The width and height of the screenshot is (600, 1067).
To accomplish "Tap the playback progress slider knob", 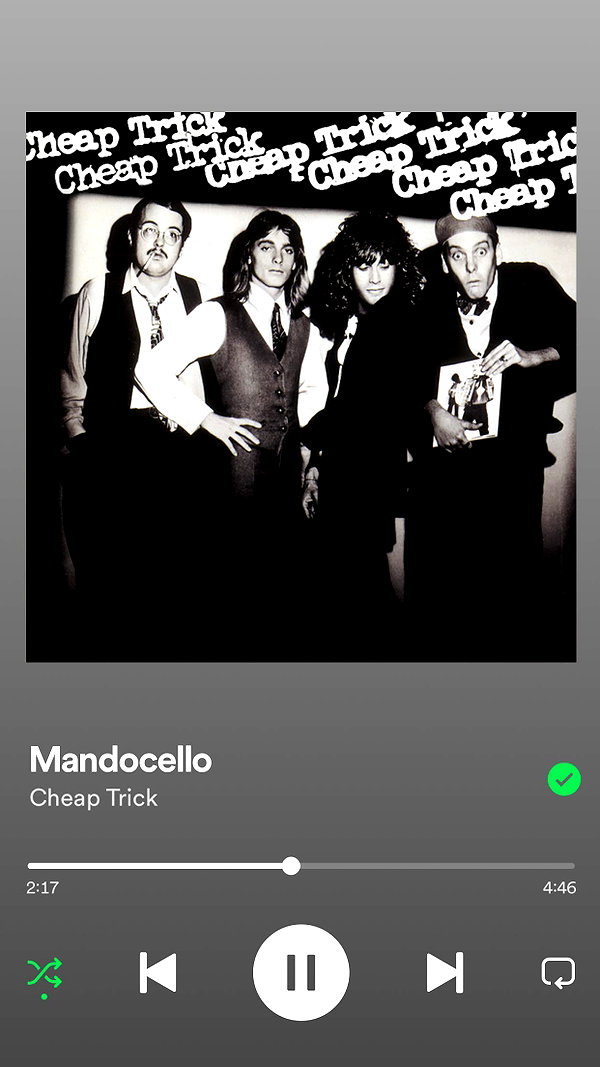I will click(x=291, y=866).
